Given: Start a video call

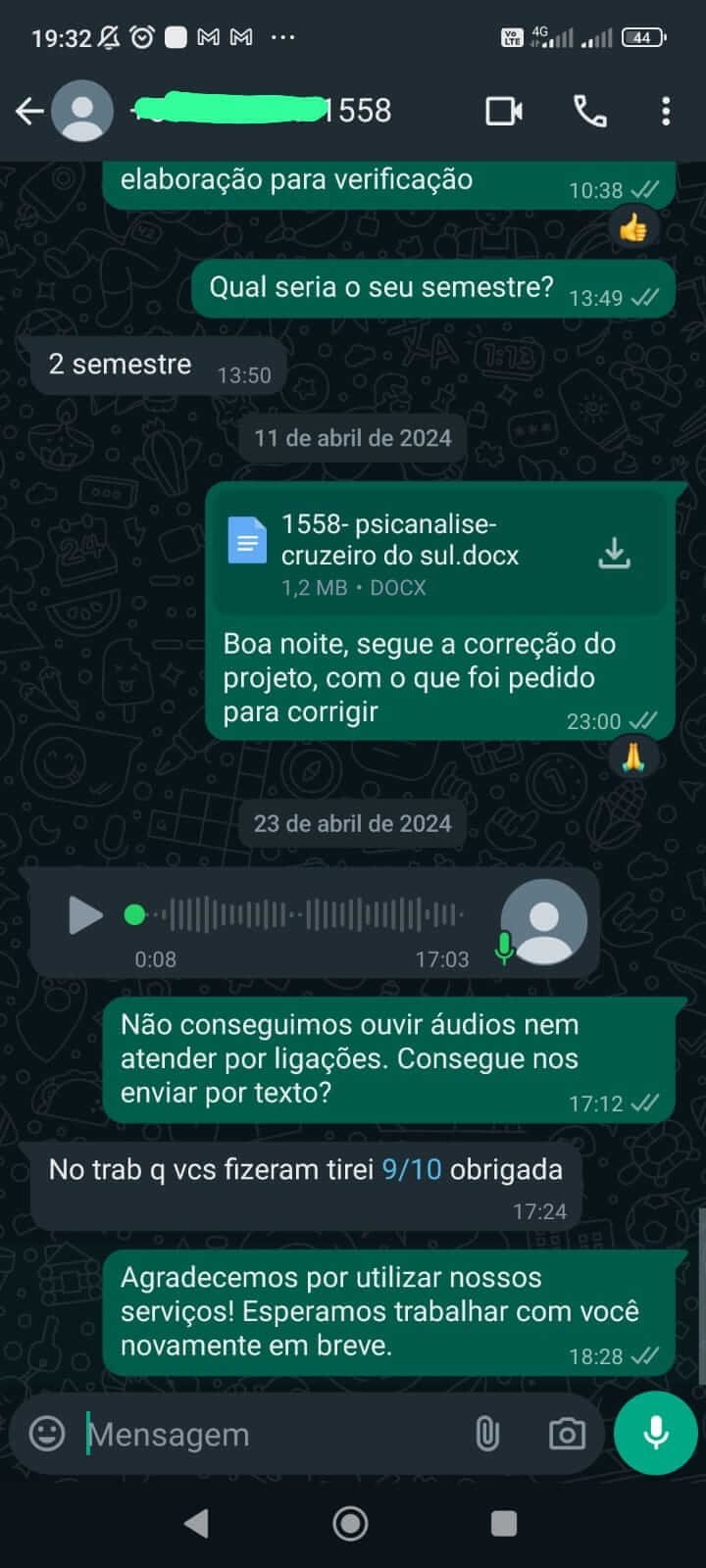Looking at the screenshot, I should tap(504, 112).
